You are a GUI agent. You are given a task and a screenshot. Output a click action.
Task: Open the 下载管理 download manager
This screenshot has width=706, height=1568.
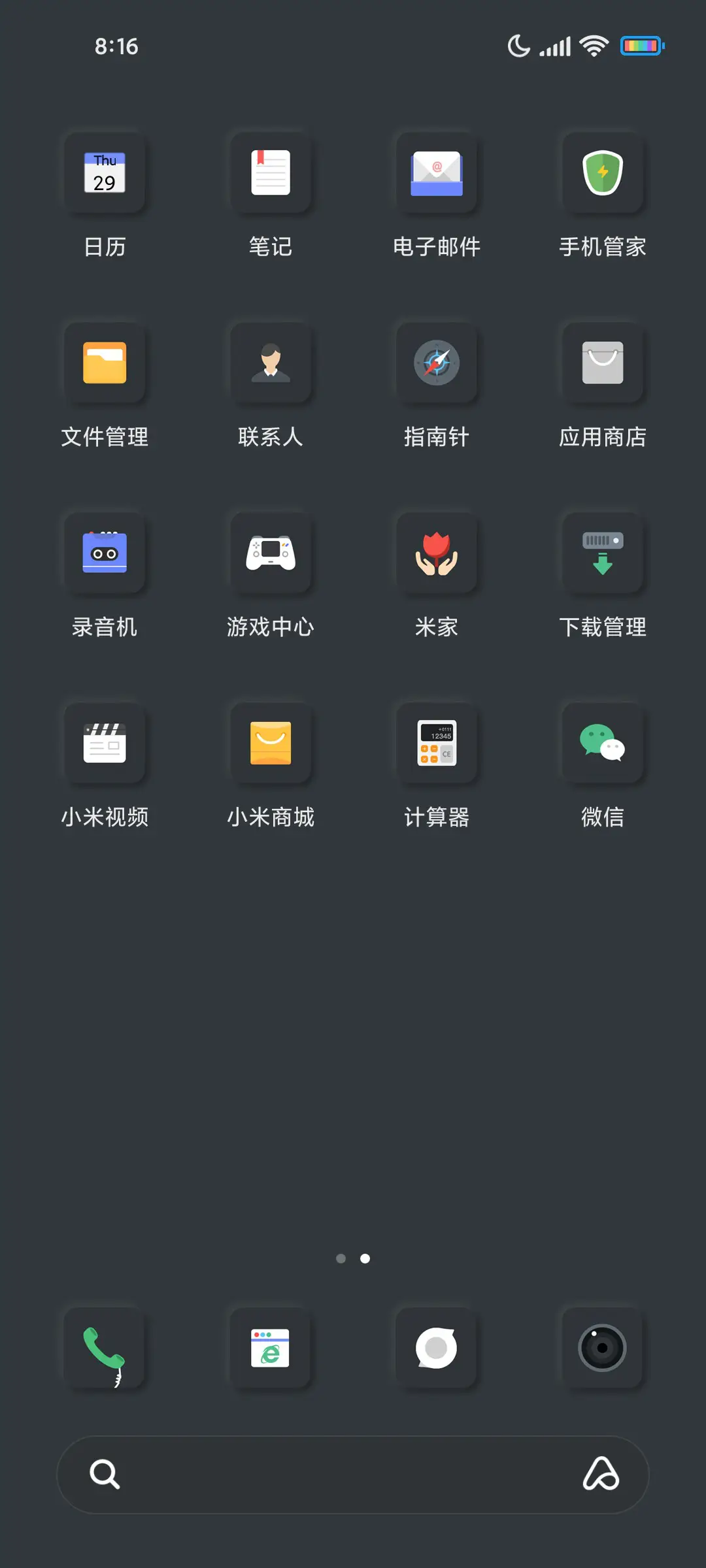point(602,553)
